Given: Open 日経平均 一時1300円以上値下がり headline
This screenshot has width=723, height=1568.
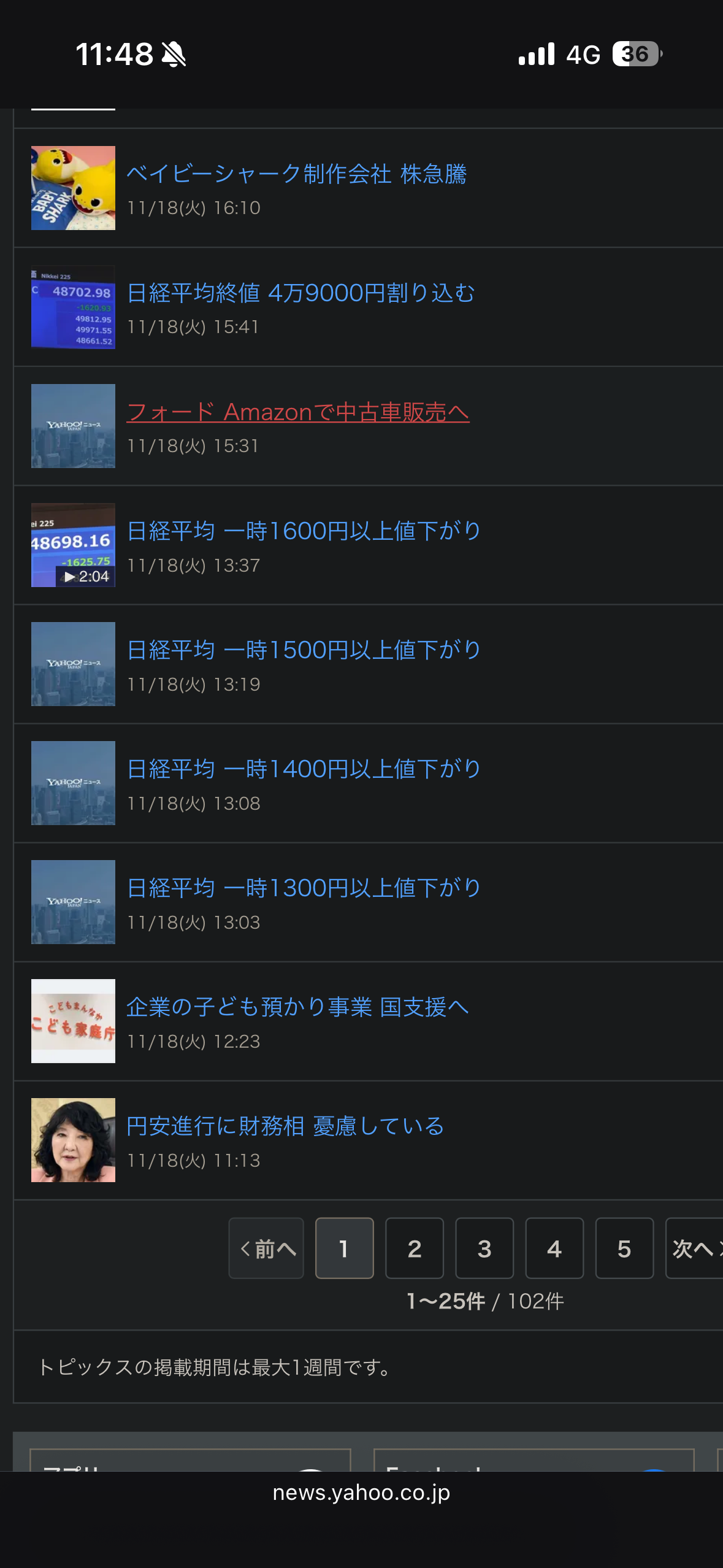Looking at the screenshot, I should coord(304,888).
